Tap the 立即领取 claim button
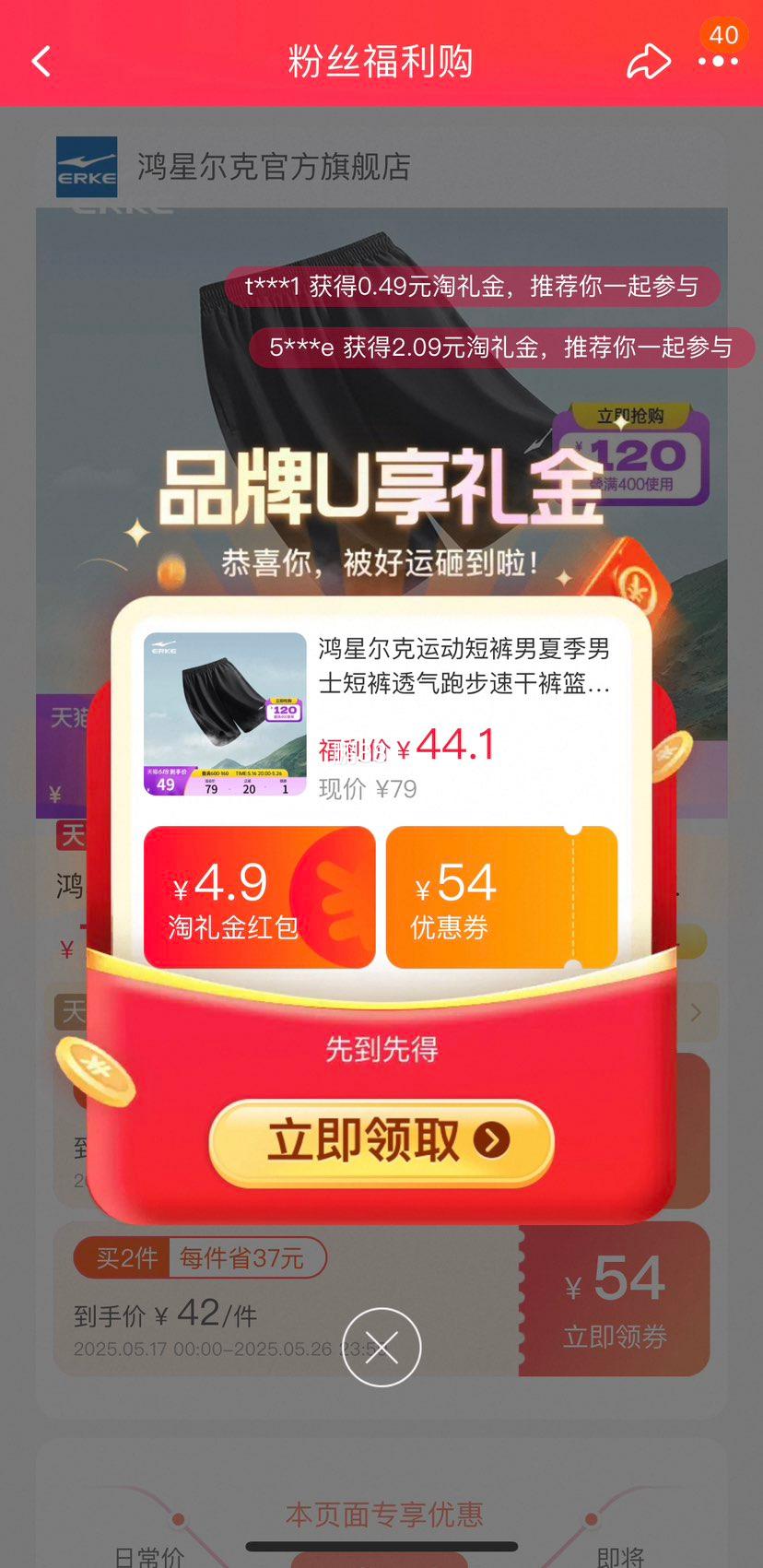Image resolution: width=763 pixels, height=1568 pixels. pyautogui.click(x=381, y=1141)
